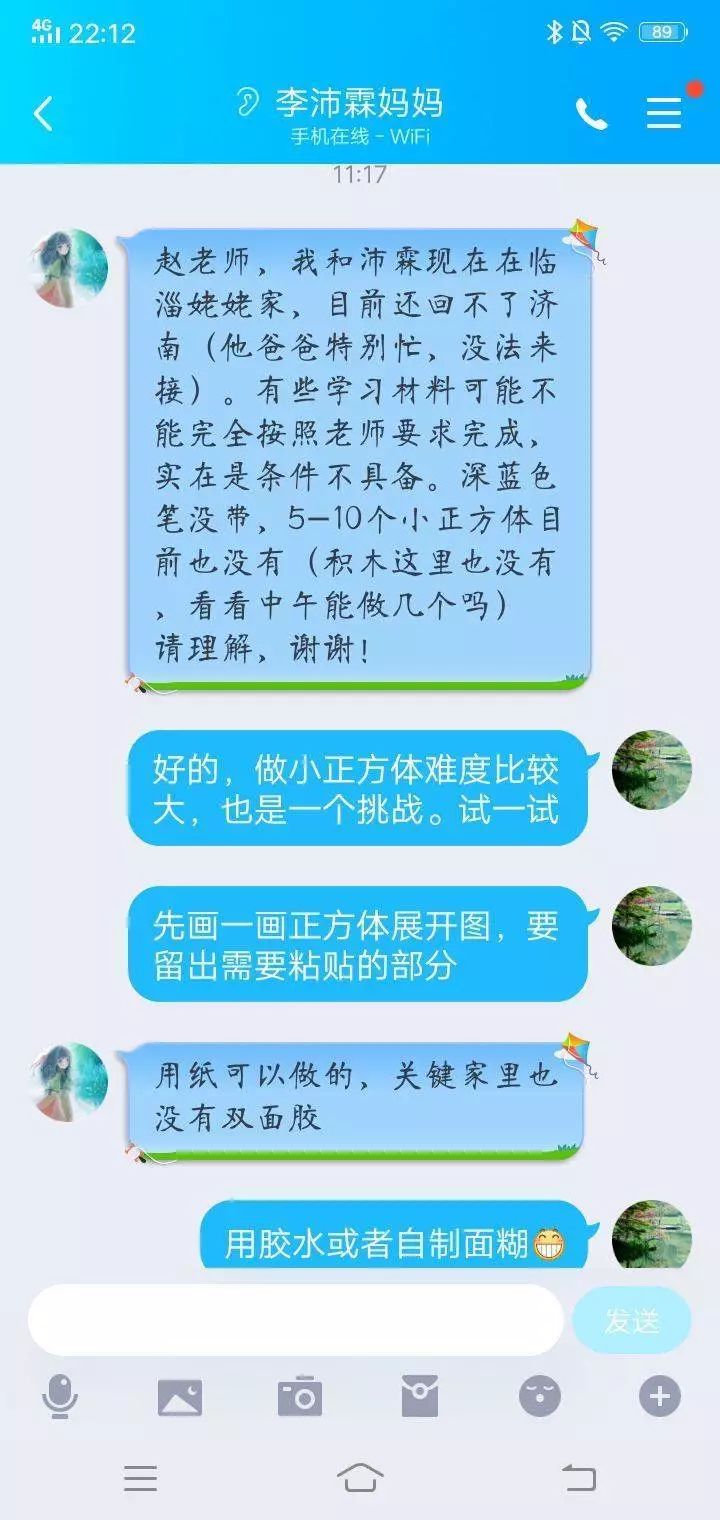Screen dimensions: 720x1520
Task: Expand more options with the plus icon
Action: coord(660,1396)
